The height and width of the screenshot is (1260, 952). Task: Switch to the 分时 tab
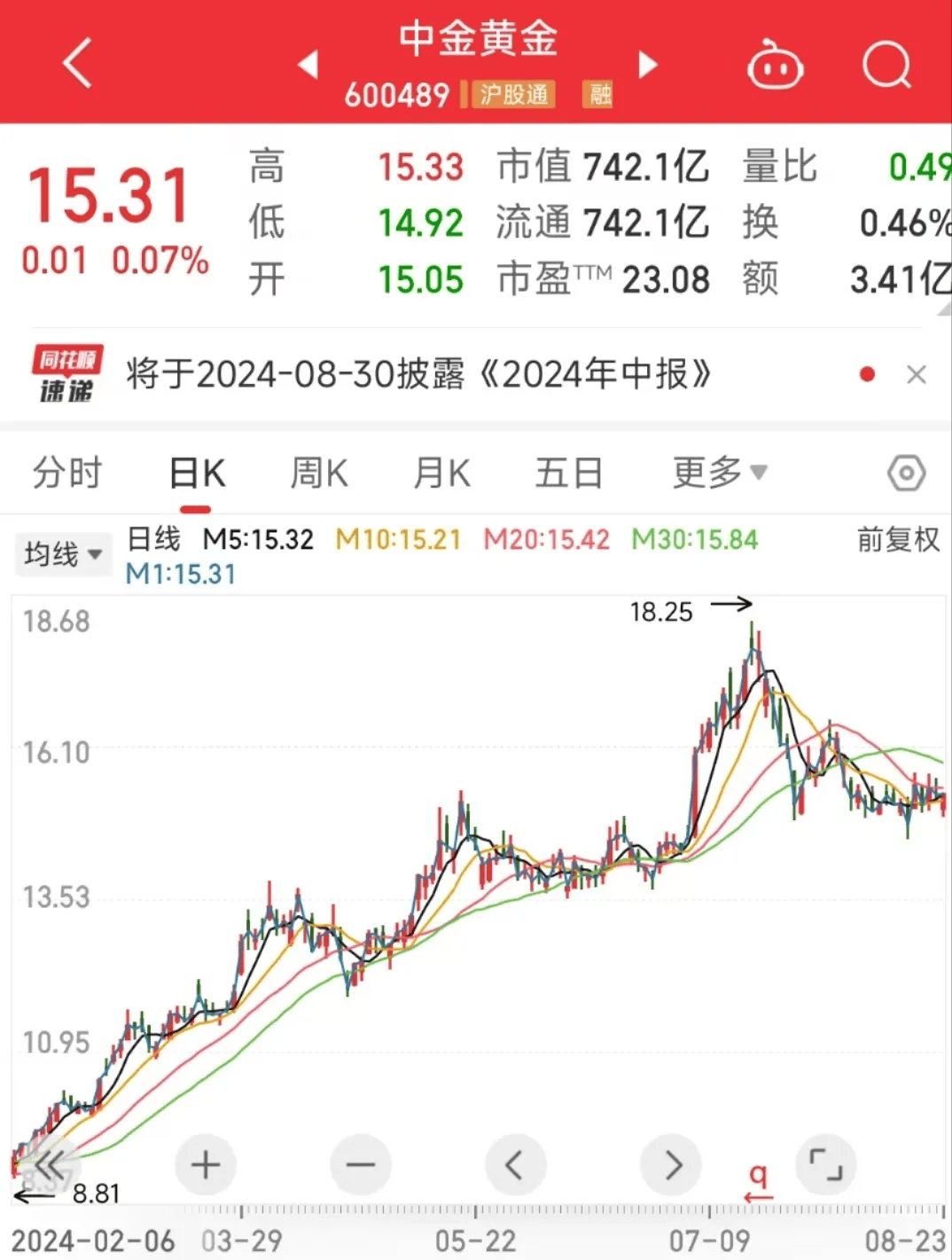67,473
